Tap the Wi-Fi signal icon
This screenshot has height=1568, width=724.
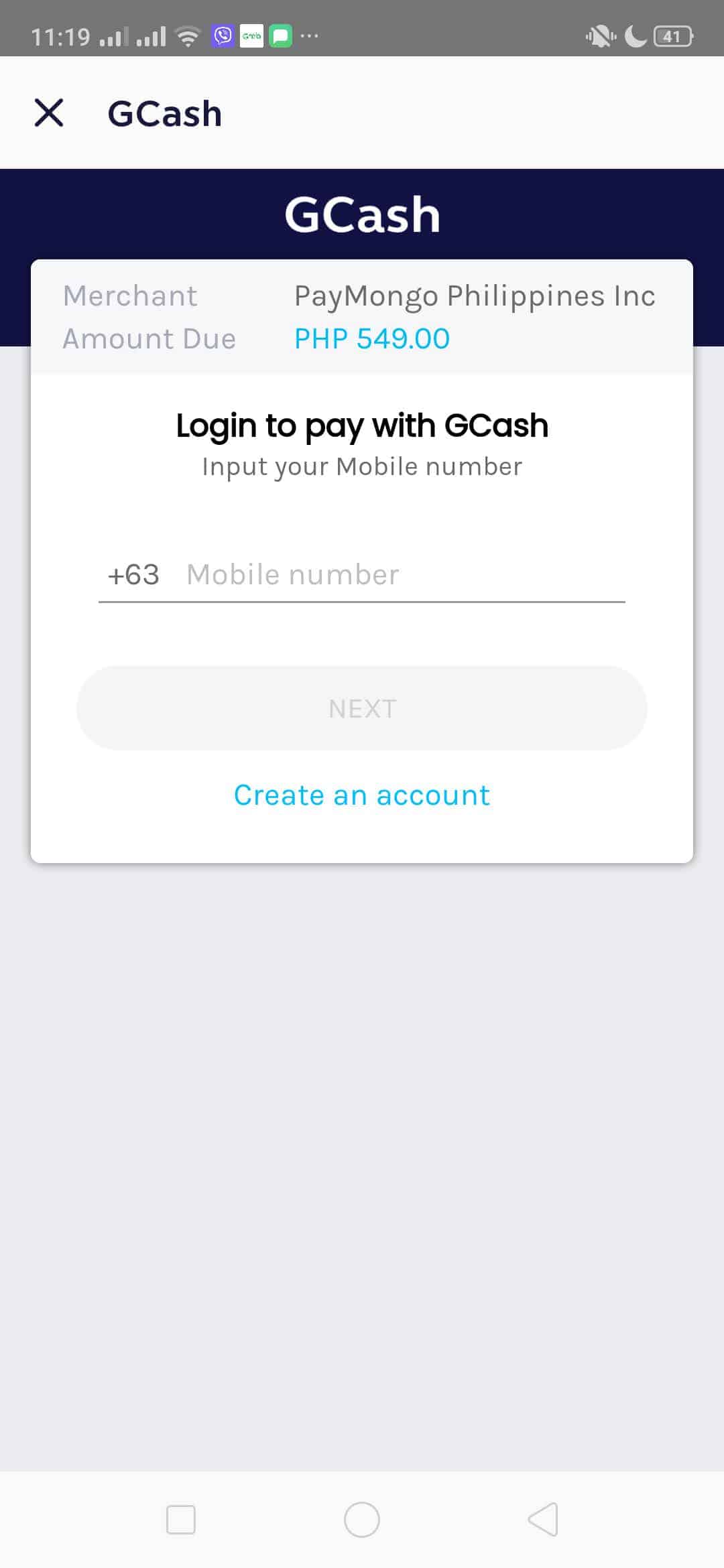[x=188, y=38]
